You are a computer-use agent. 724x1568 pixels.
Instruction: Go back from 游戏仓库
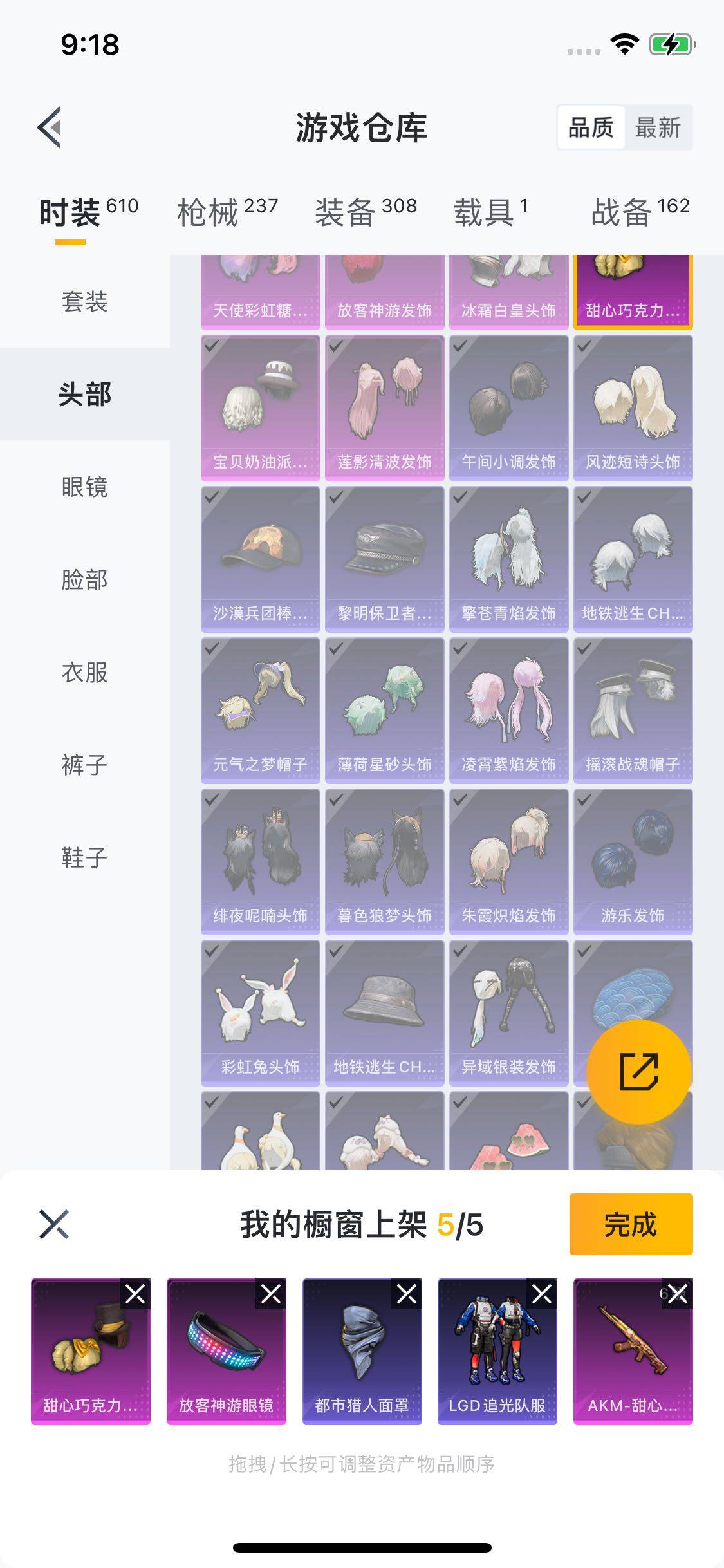(50, 127)
